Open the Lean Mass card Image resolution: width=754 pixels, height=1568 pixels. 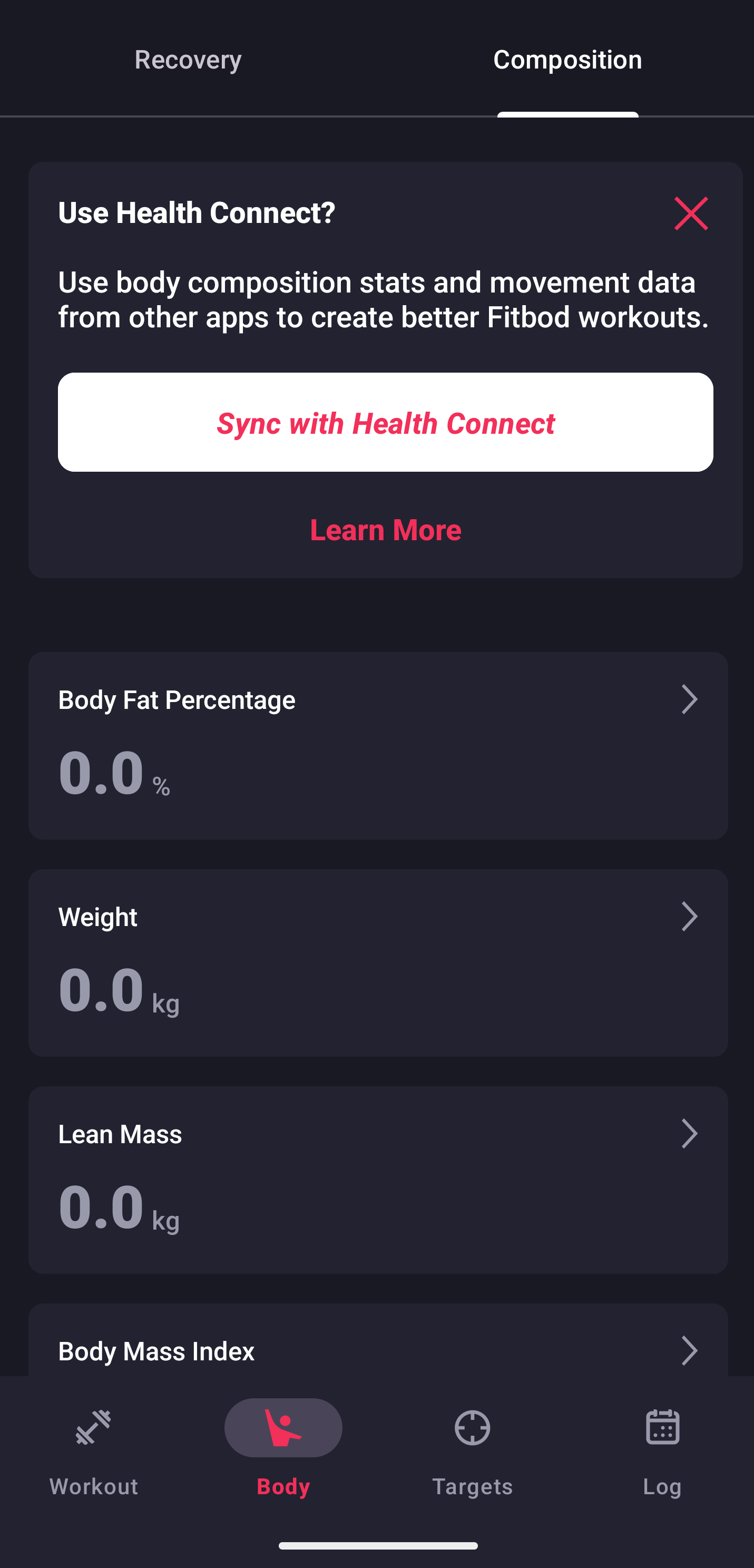[x=377, y=1180]
